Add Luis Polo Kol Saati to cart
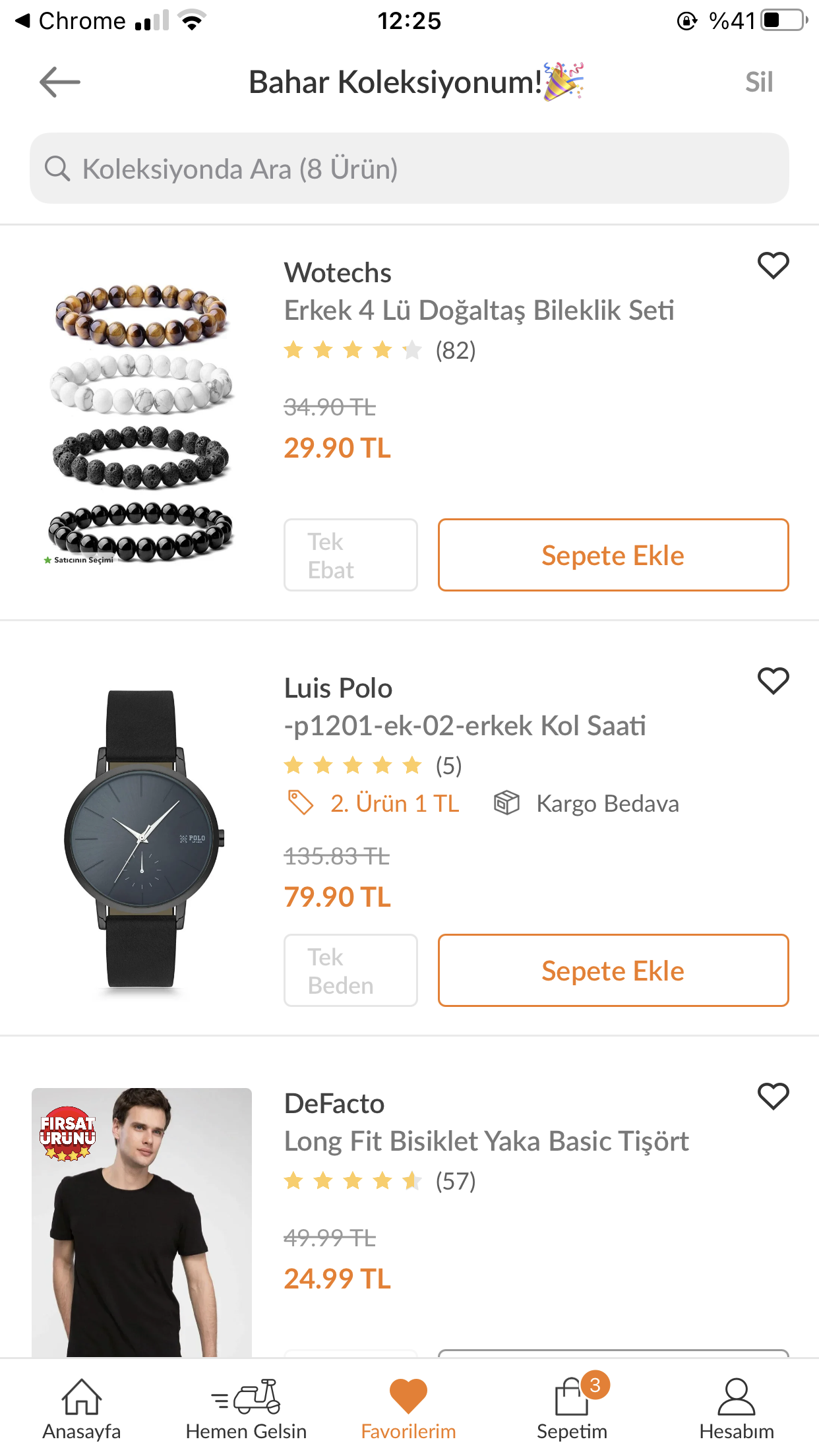Screen dimensions: 819x1456 coord(613,971)
